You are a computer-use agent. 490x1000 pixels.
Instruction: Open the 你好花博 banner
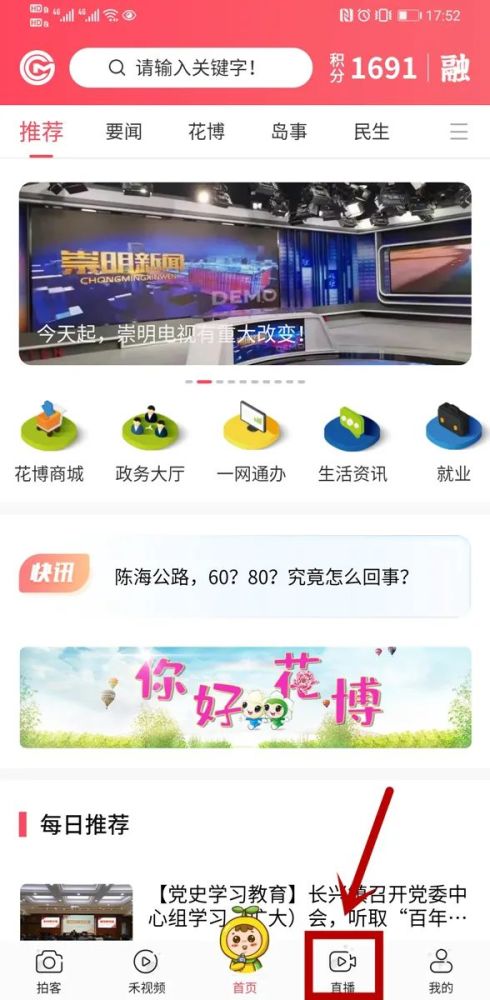[x=245, y=697]
